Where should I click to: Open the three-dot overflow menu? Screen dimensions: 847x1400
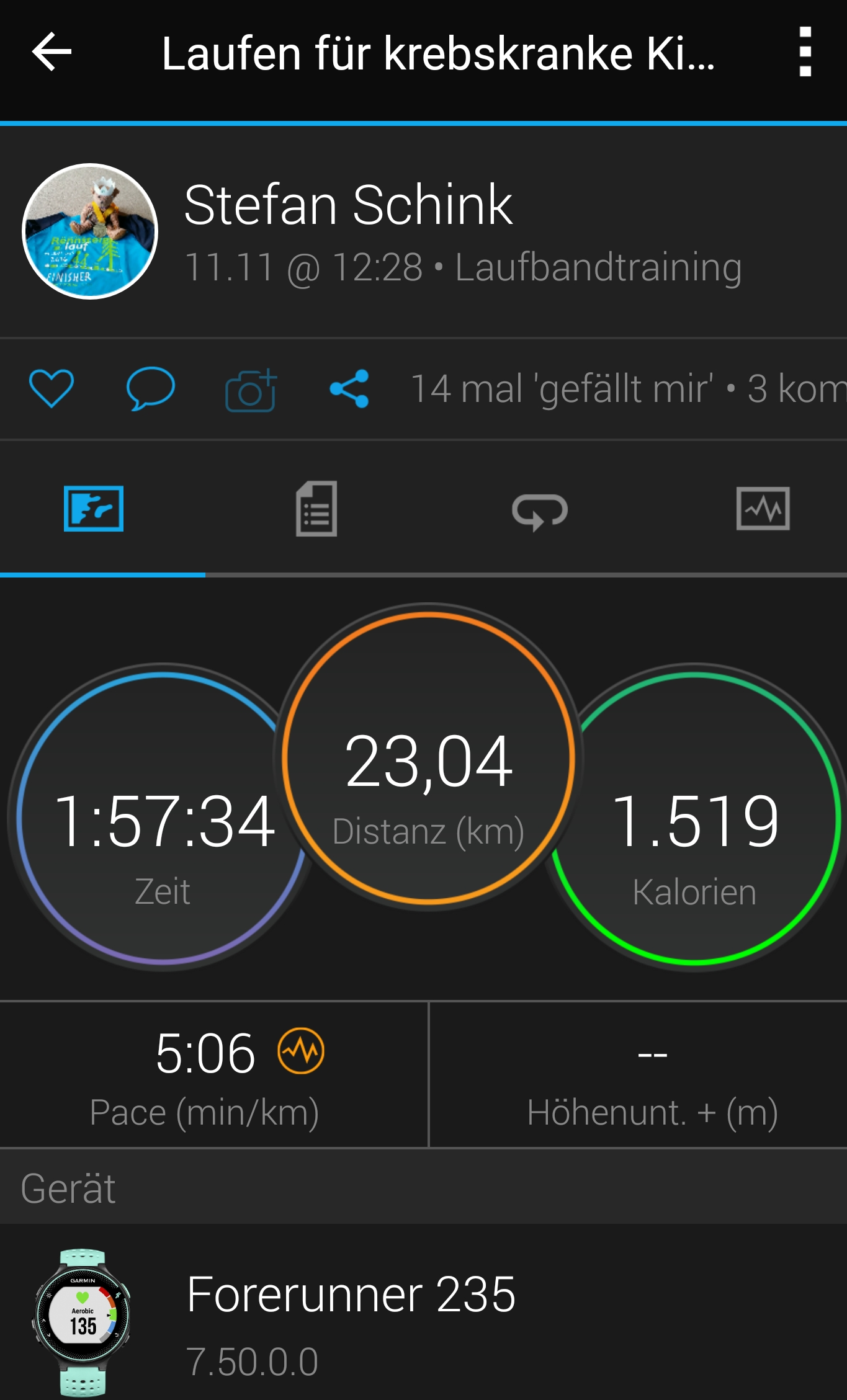tap(805, 52)
